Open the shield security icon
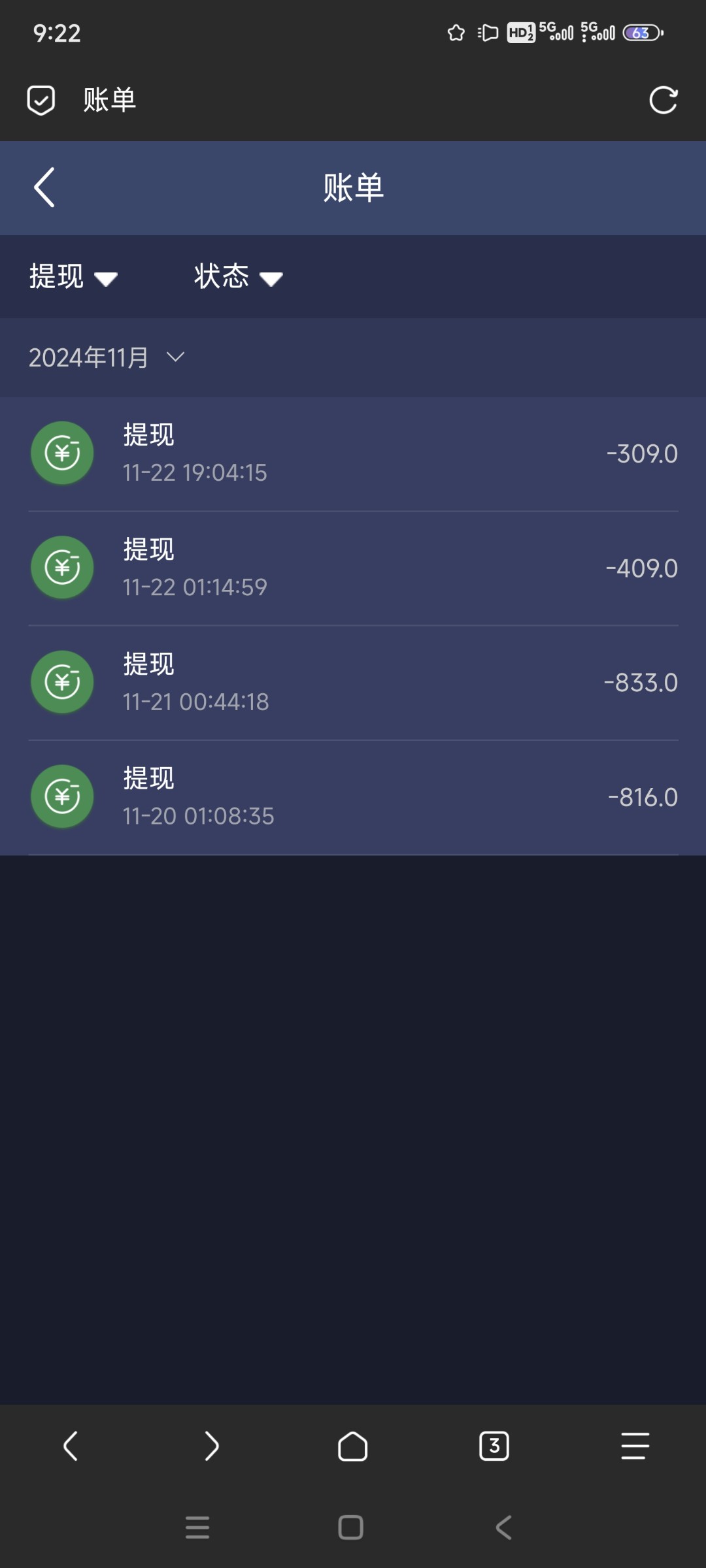Screen dimensions: 706x1568 pyautogui.click(x=41, y=100)
